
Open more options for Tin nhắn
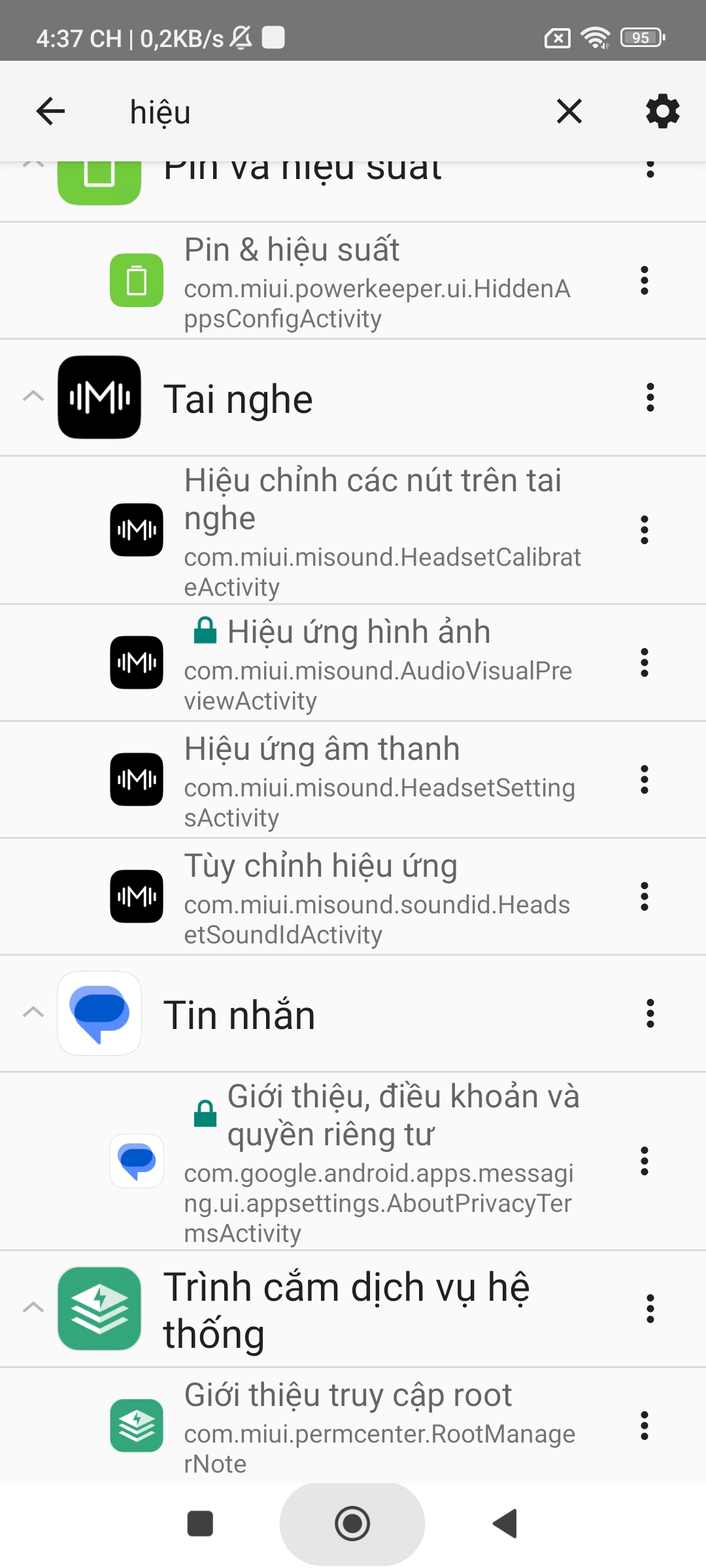pos(650,1013)
